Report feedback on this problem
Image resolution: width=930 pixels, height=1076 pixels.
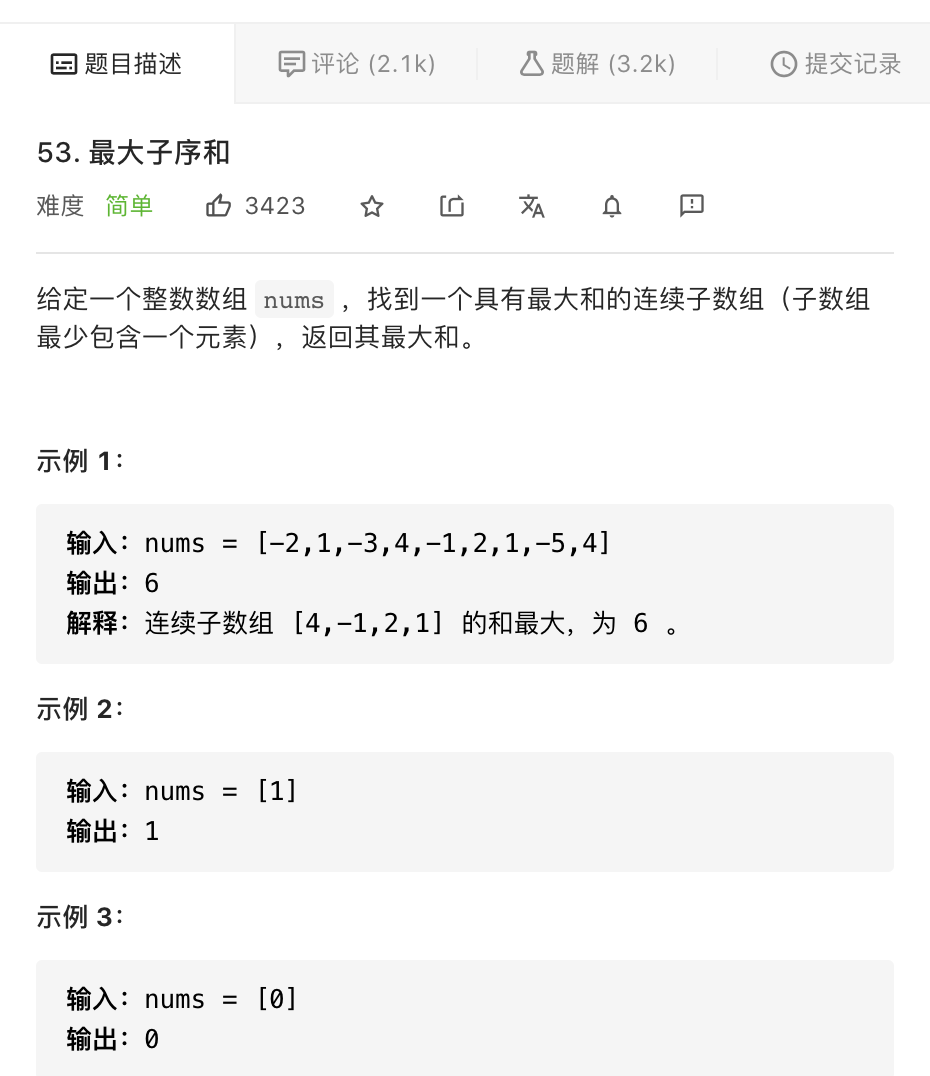pyautogui.click(x=691, y=206)
